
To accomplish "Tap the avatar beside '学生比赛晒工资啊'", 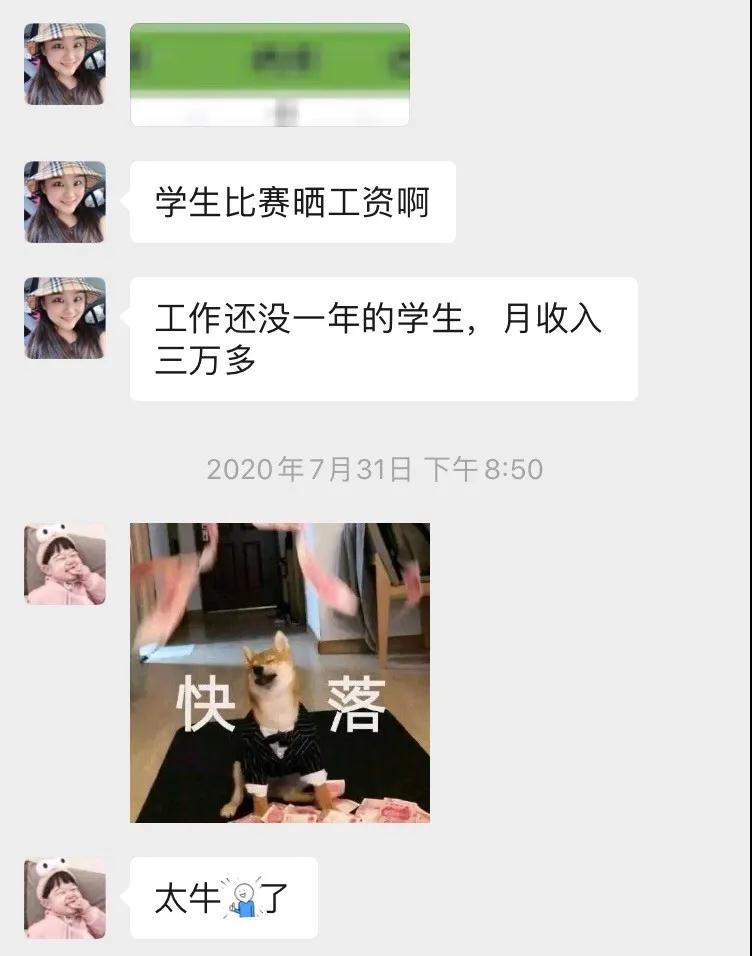I will (65, 202).
